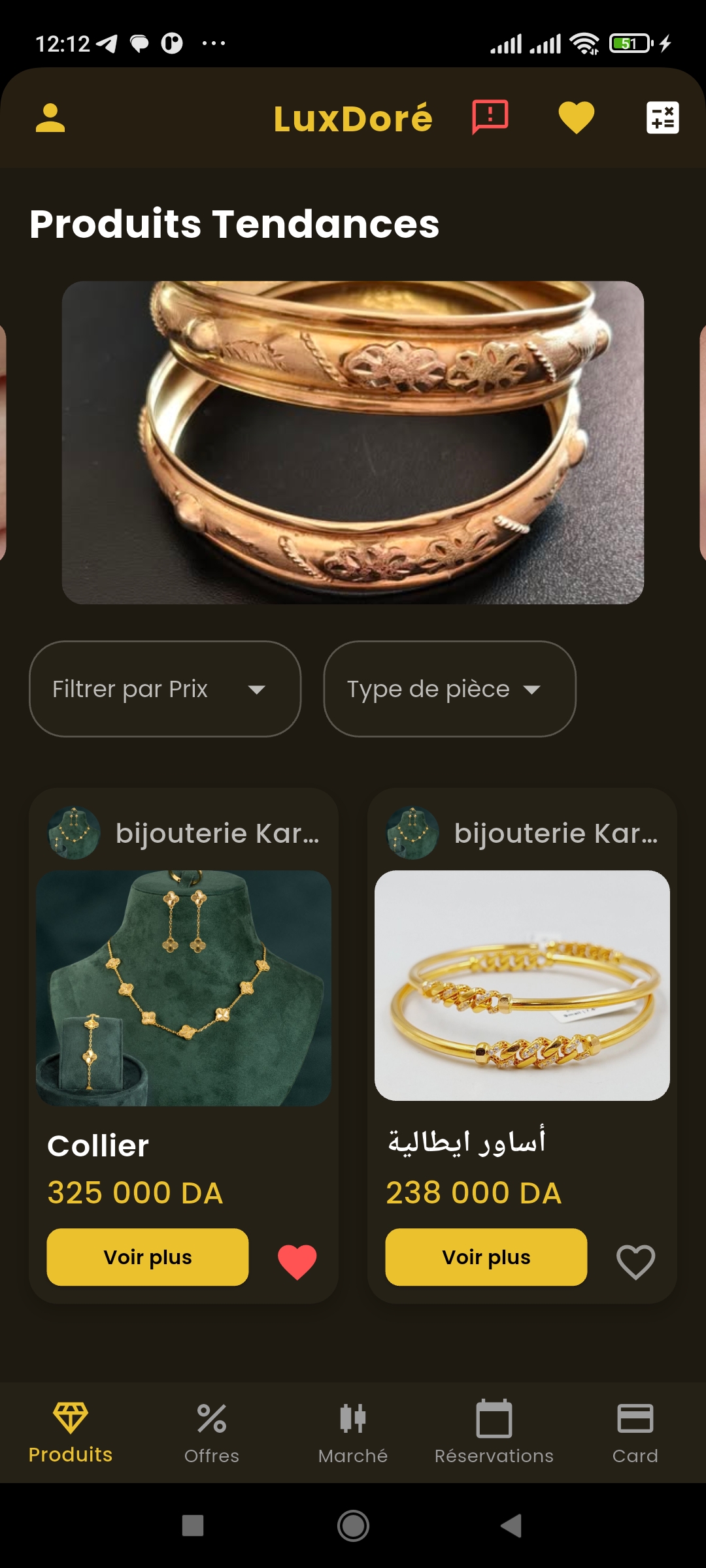Tap Voir plus for the Collier

pos(148,1257)
